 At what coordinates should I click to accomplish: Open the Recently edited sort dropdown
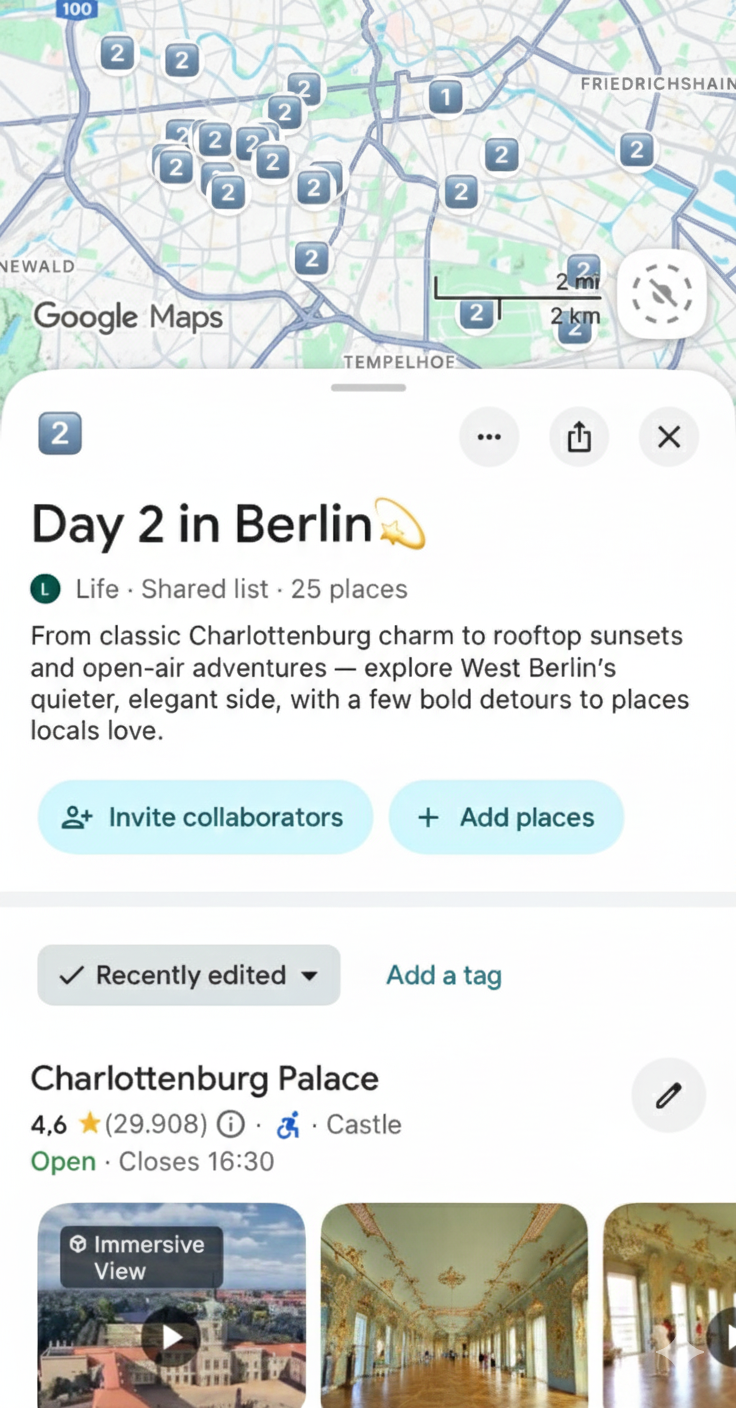[x=188, y=975]
